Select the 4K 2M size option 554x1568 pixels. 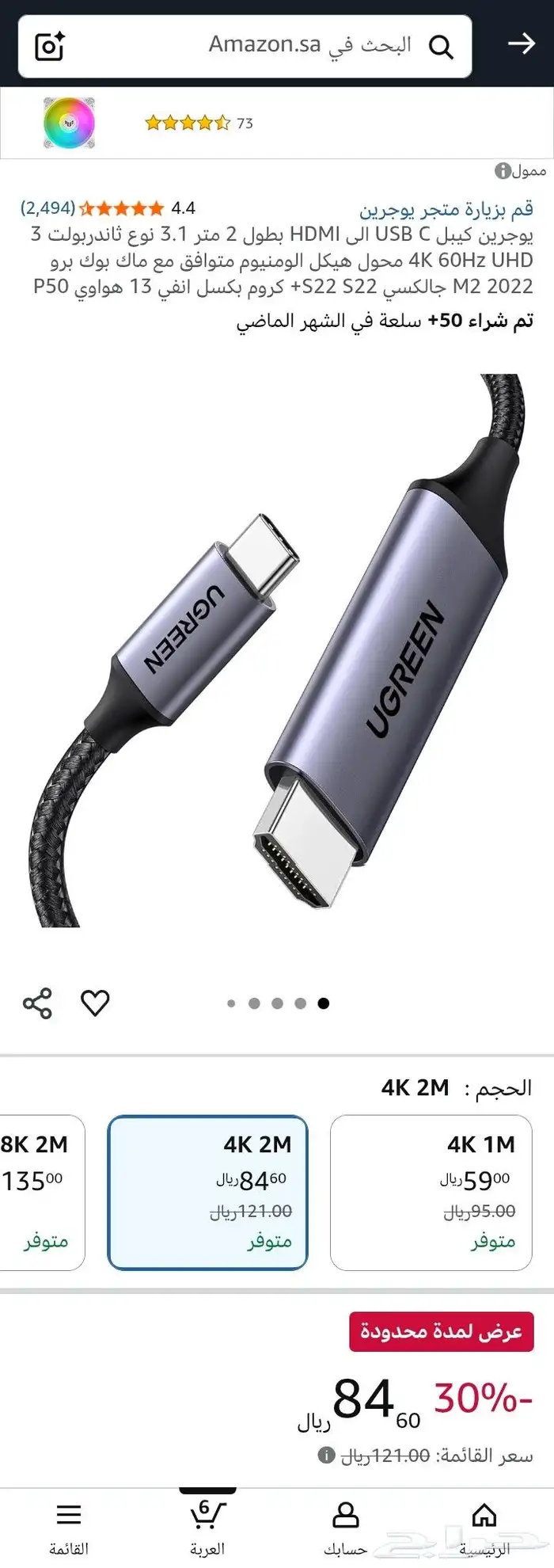coord(207,1192)
